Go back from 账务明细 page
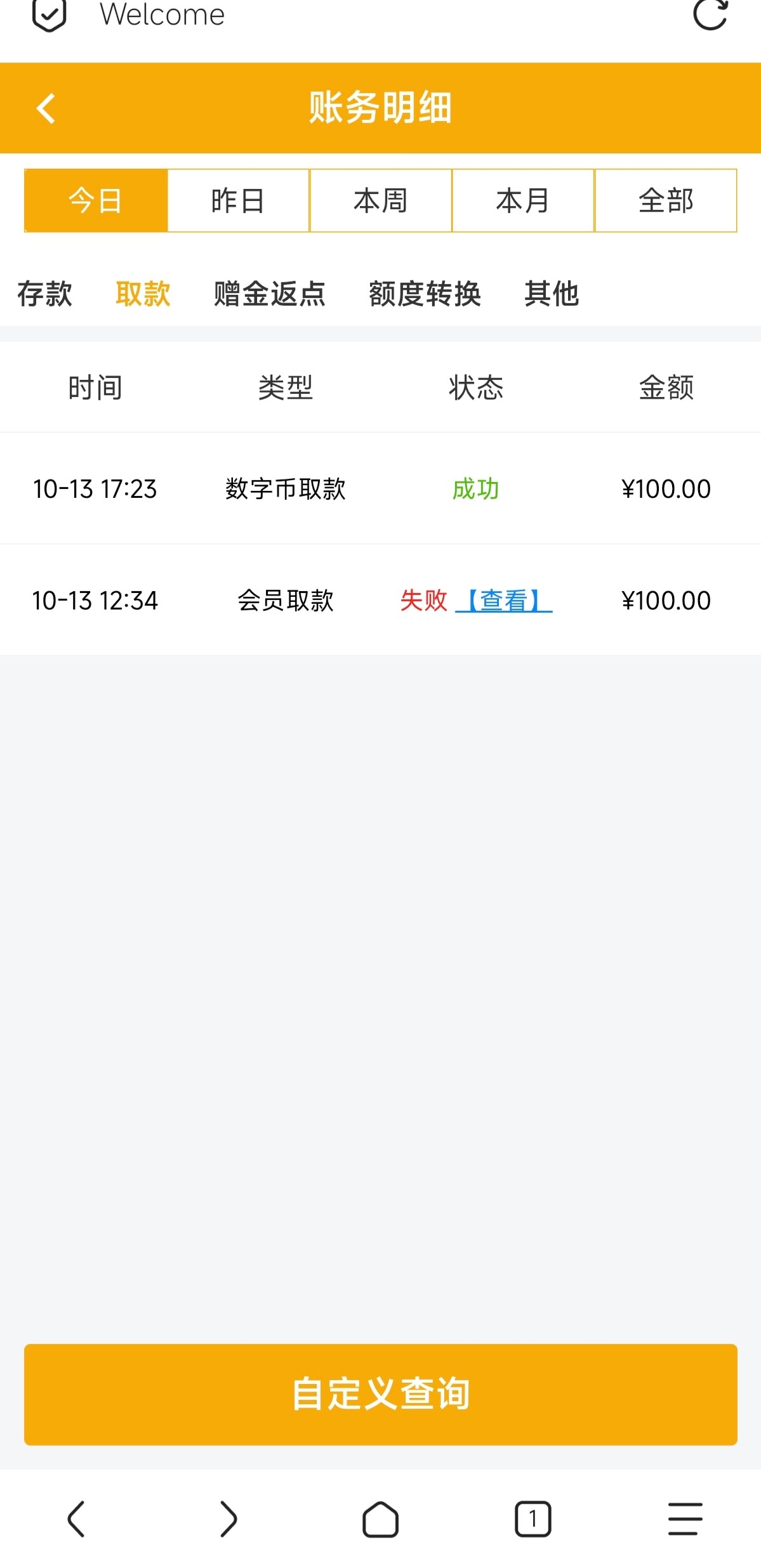The width and height of the screenshot is (761, 1568). 46,108
